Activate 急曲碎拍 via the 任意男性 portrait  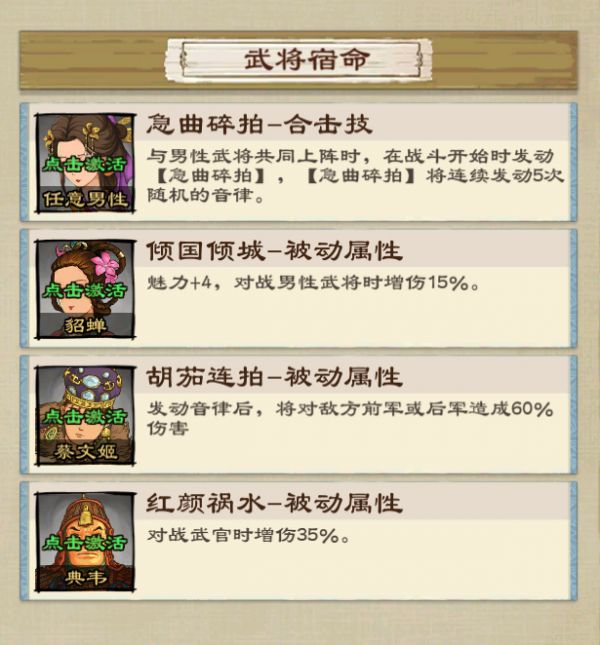tap(84, 162)
